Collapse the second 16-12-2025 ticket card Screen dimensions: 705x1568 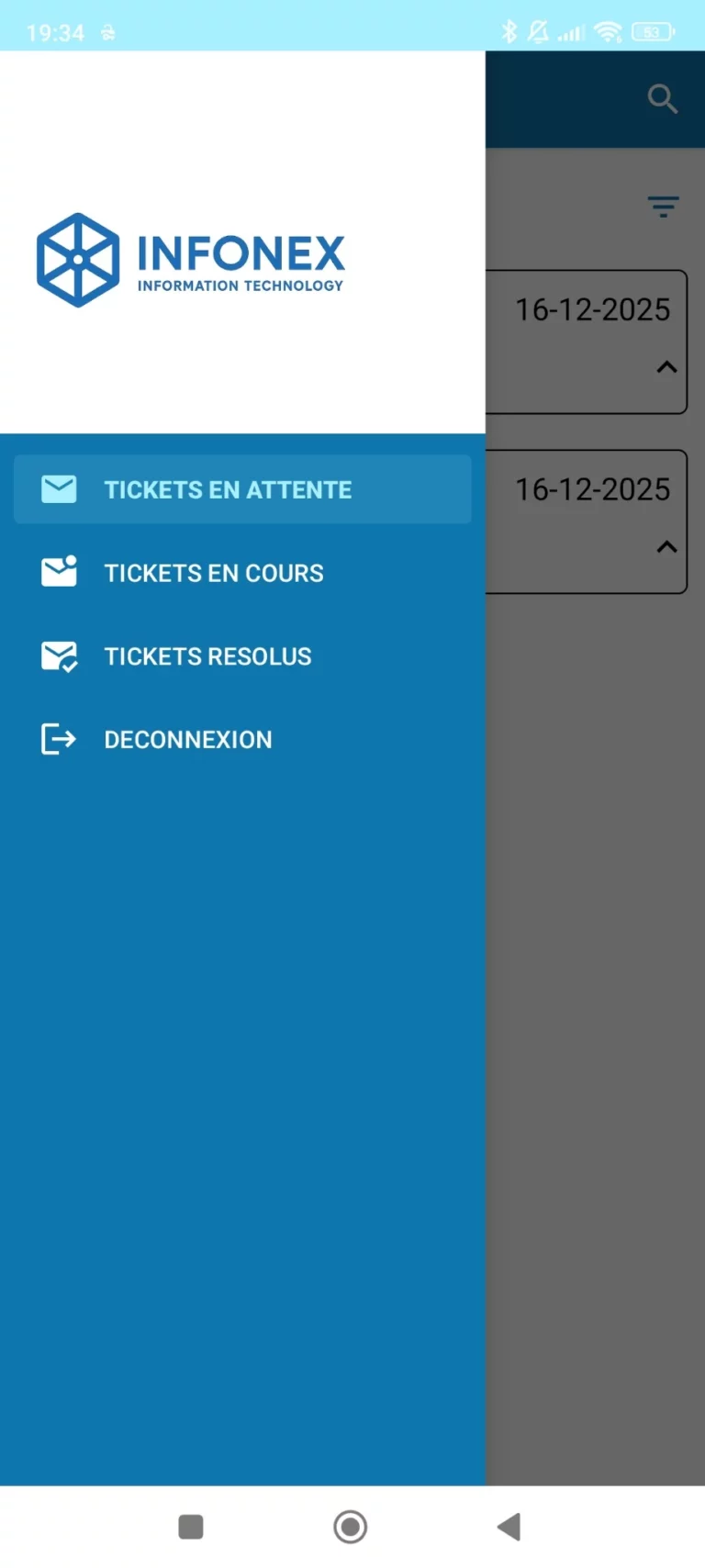pos(666,547)
